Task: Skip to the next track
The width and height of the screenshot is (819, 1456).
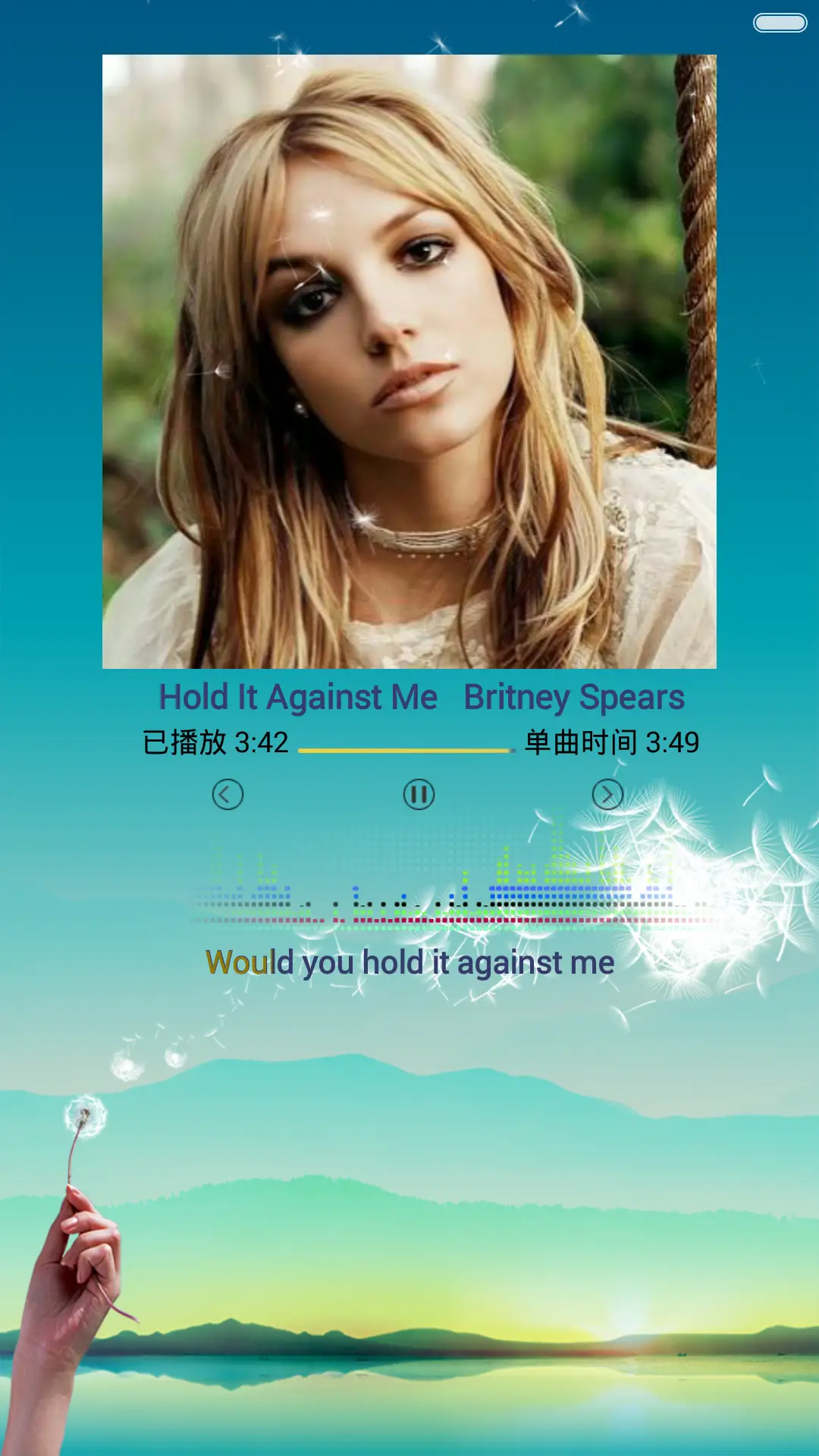Action: click(x=607, y=795)
